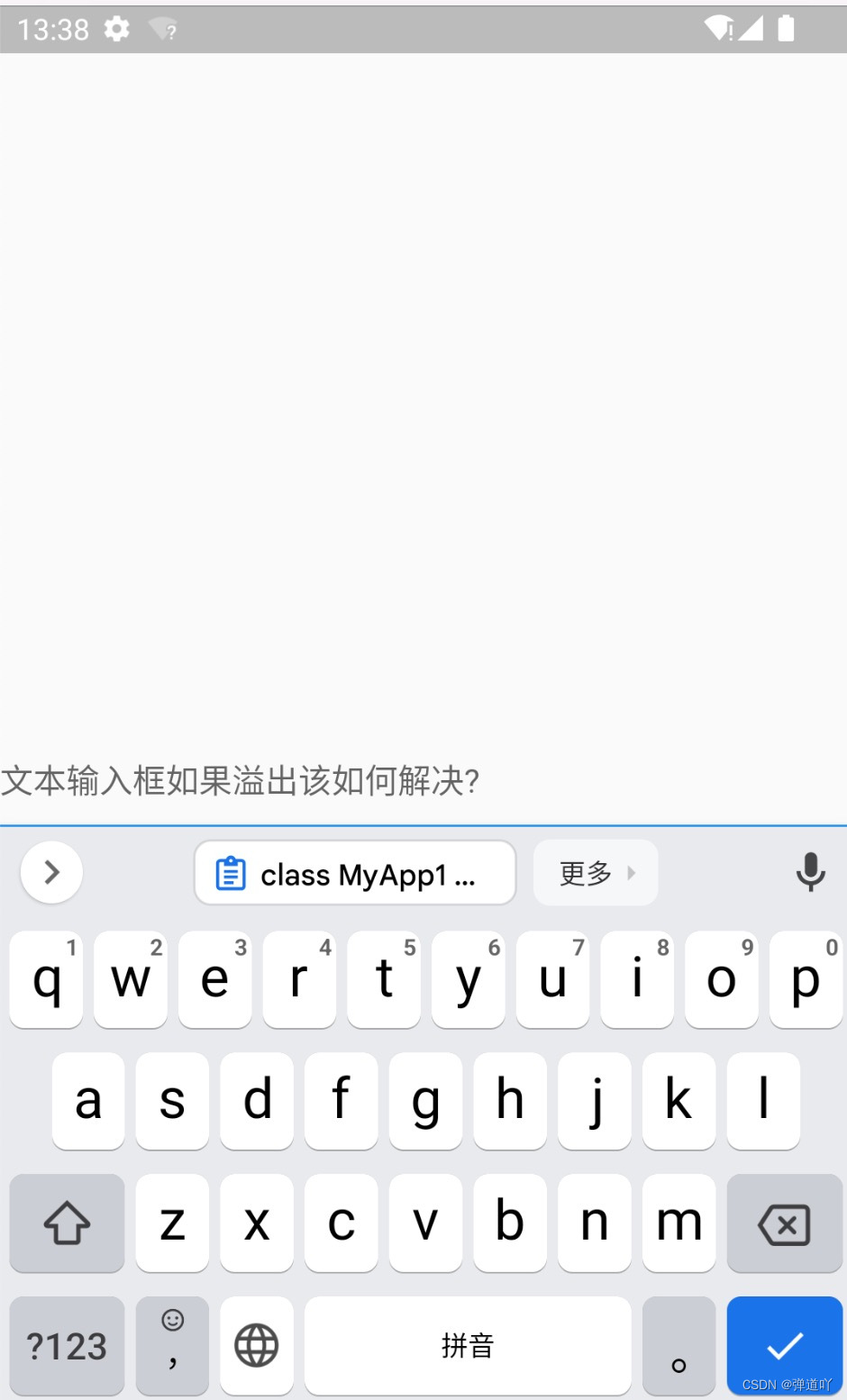Start voice input with the microphone
This screenshot has width=847, height=1400.
811,872
